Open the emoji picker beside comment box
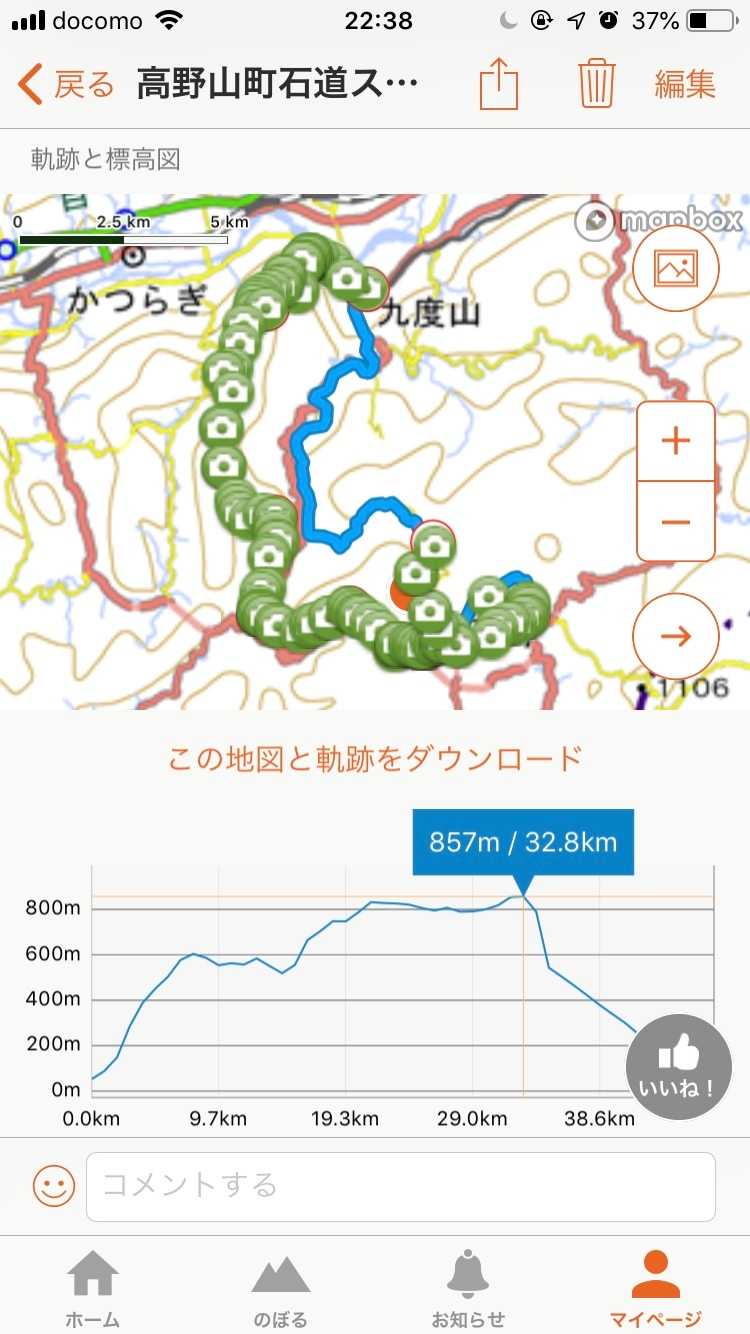Viewport: 750px width, 1334px height. pyautogui.click(x=54, y=1186)
